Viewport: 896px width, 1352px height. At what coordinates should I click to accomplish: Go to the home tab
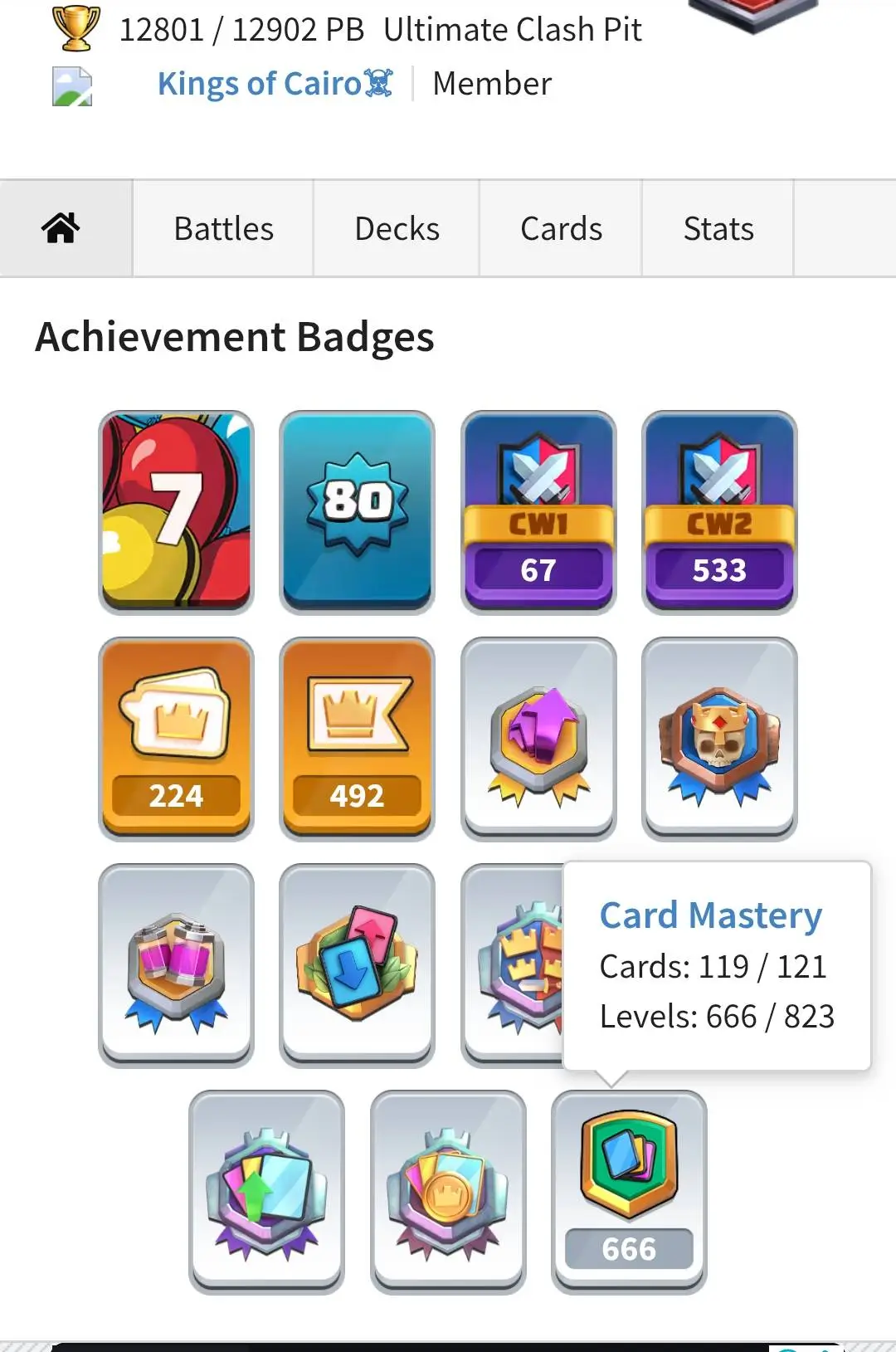[x=61, y=228]
